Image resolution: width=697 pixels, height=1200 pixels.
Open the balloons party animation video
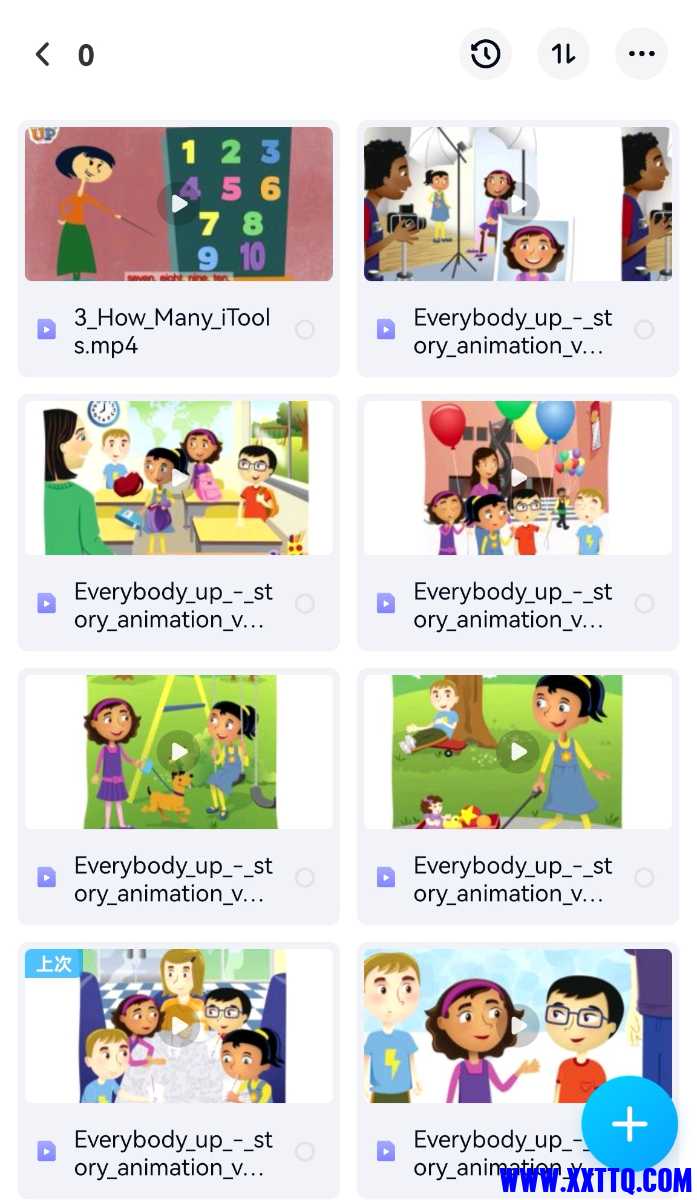(x=518, y=478)
